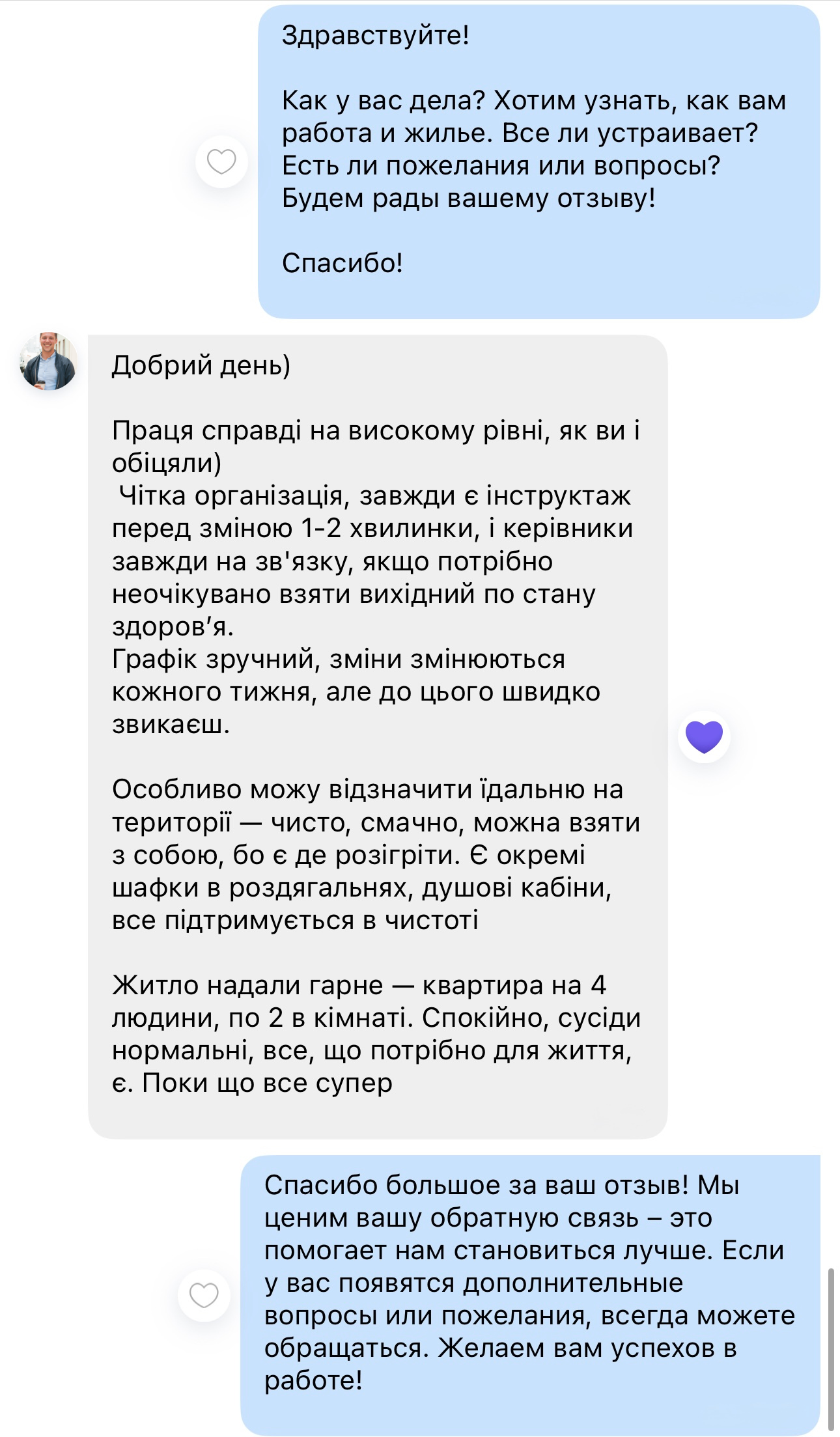The height and width of the screenshot is (1437, 840).
Task: Like the 'Спасибо большое за ваш отзыв' message
Action: tap(204, 1295)
